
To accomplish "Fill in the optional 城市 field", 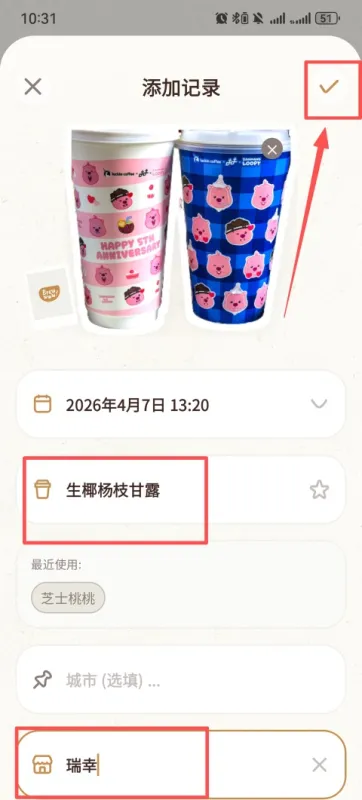I will 181,680.
